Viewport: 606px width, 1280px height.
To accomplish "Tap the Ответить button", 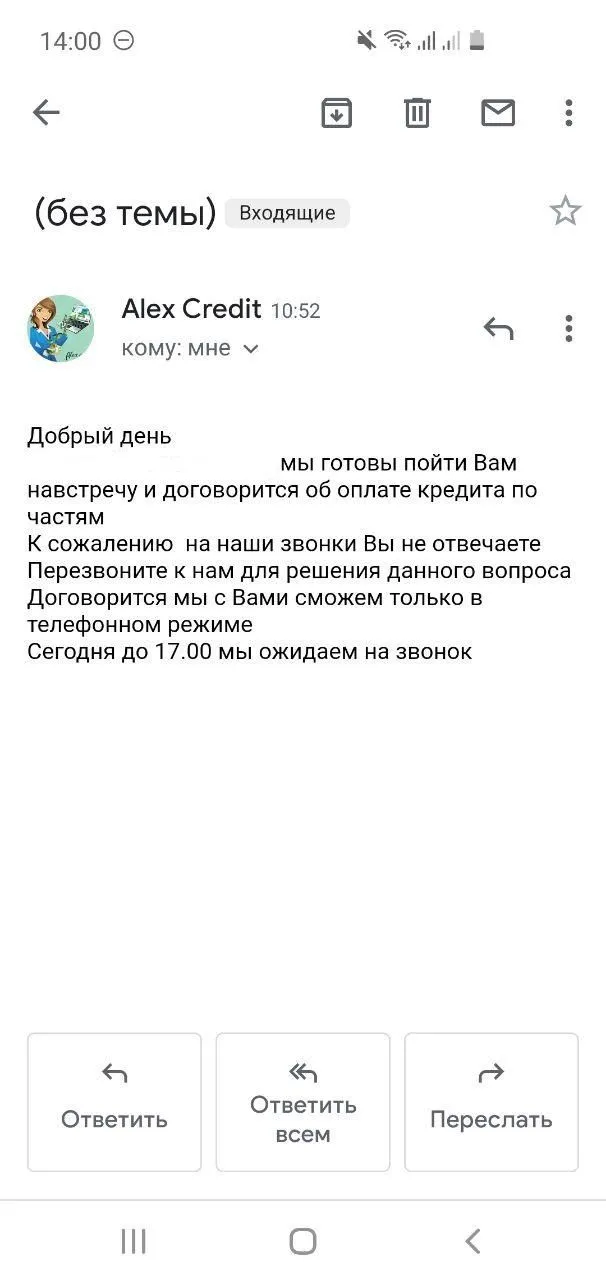I will point(114,1101).
